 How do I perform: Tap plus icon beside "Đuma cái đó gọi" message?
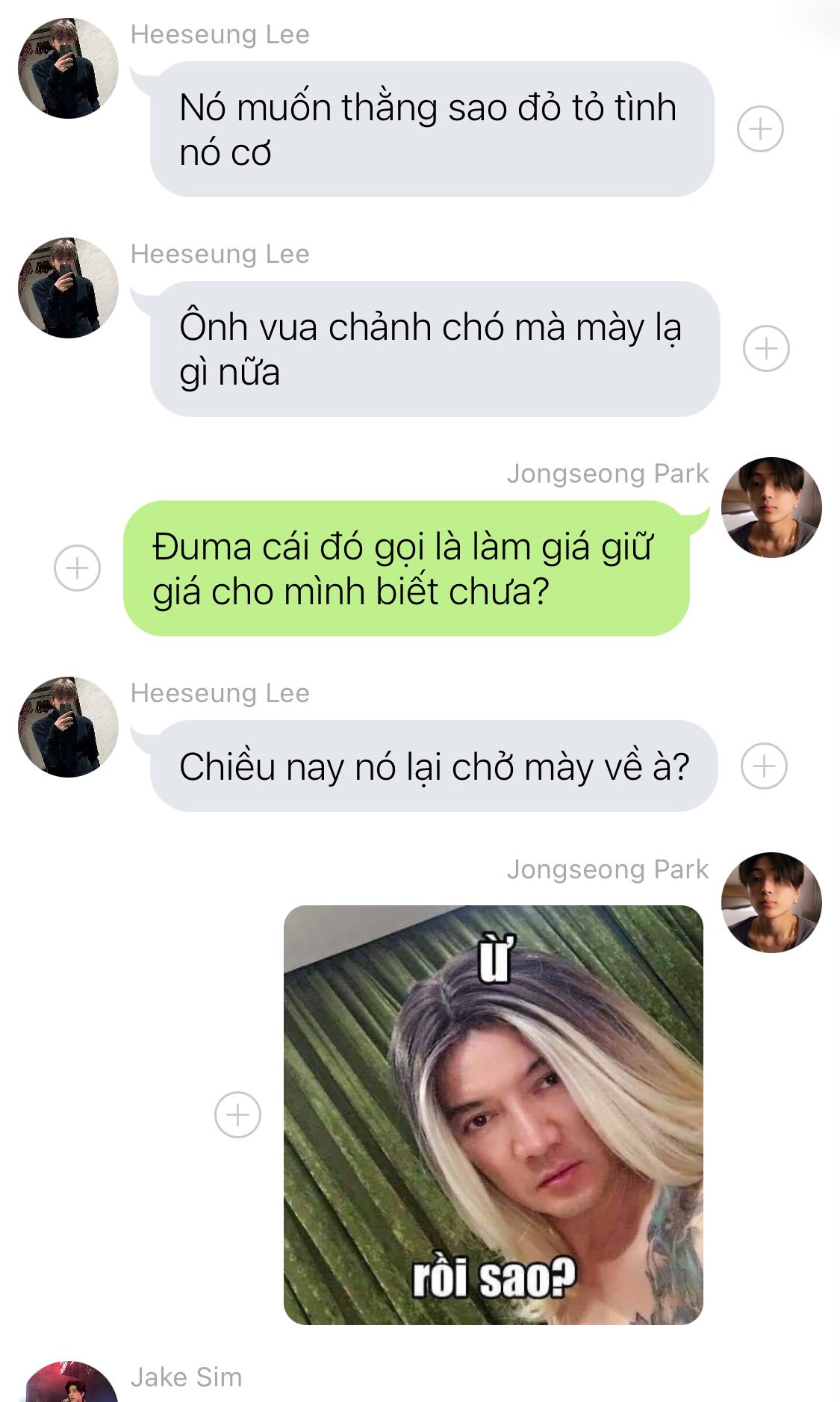77,568
